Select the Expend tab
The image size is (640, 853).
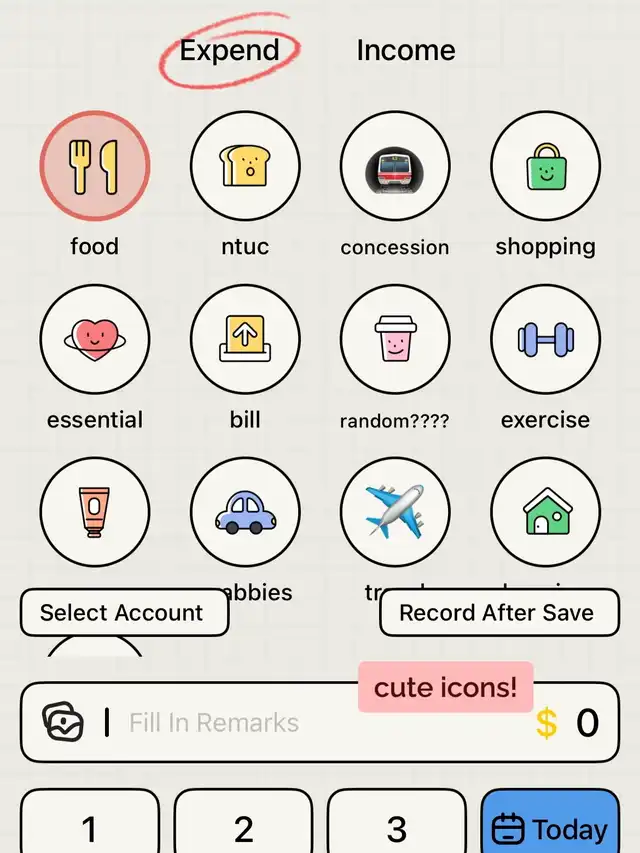[229, 50]
